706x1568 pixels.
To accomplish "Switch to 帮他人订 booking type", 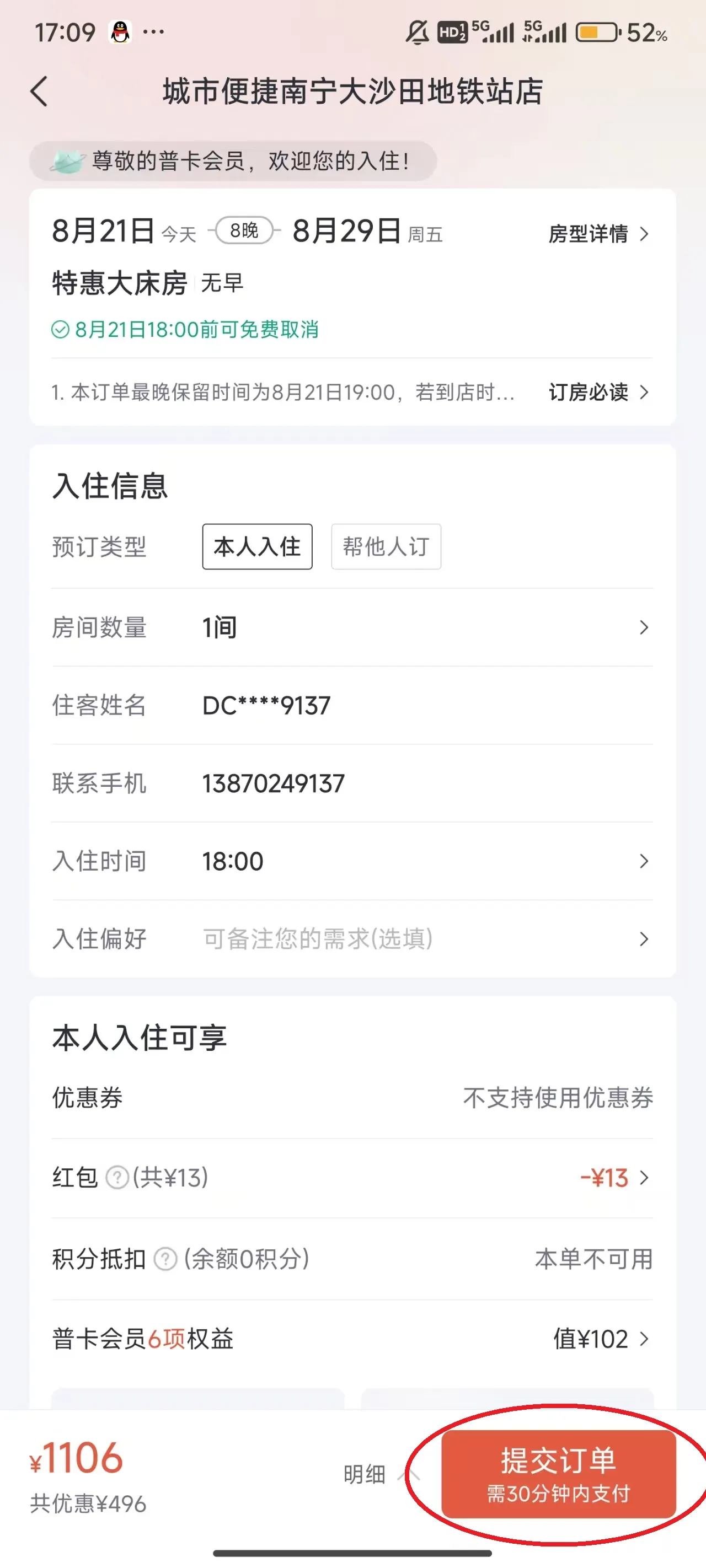I will point(385,546).
